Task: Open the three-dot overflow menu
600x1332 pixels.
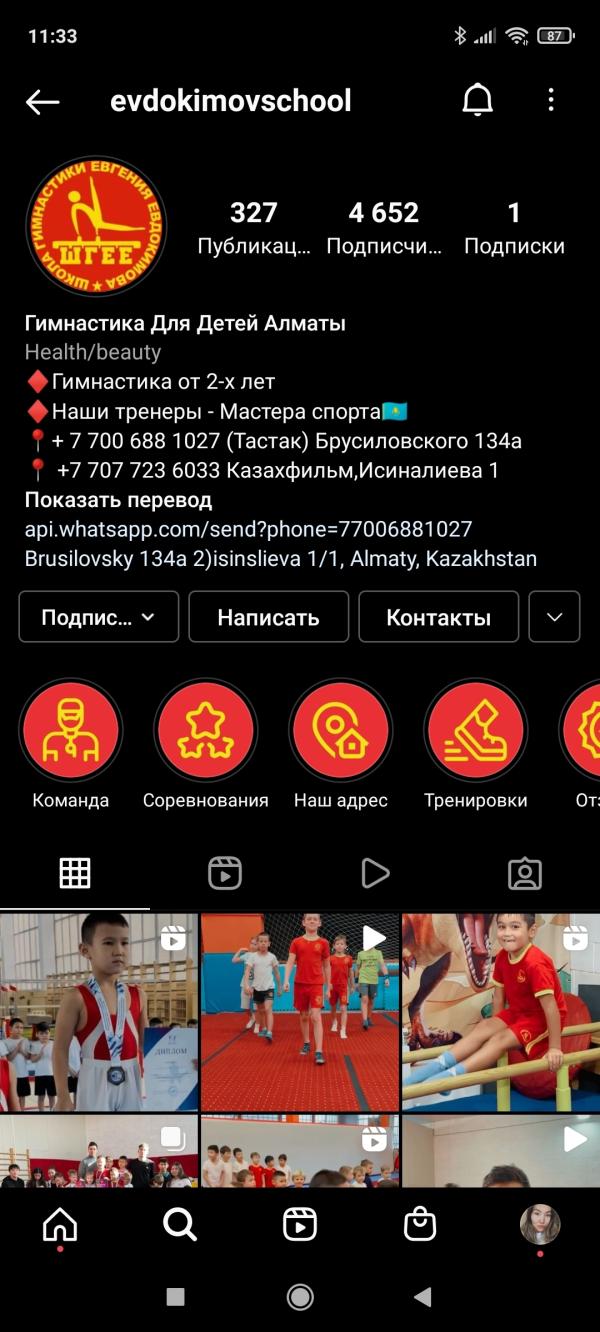Action: (551, 100)
